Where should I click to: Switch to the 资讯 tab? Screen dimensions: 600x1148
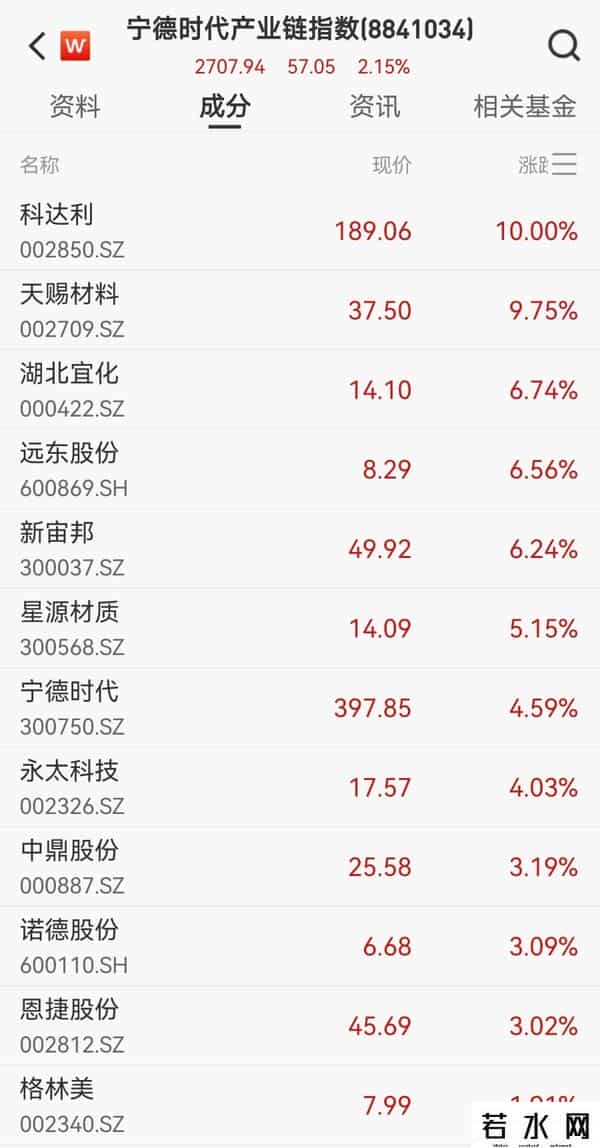(375, 107)
